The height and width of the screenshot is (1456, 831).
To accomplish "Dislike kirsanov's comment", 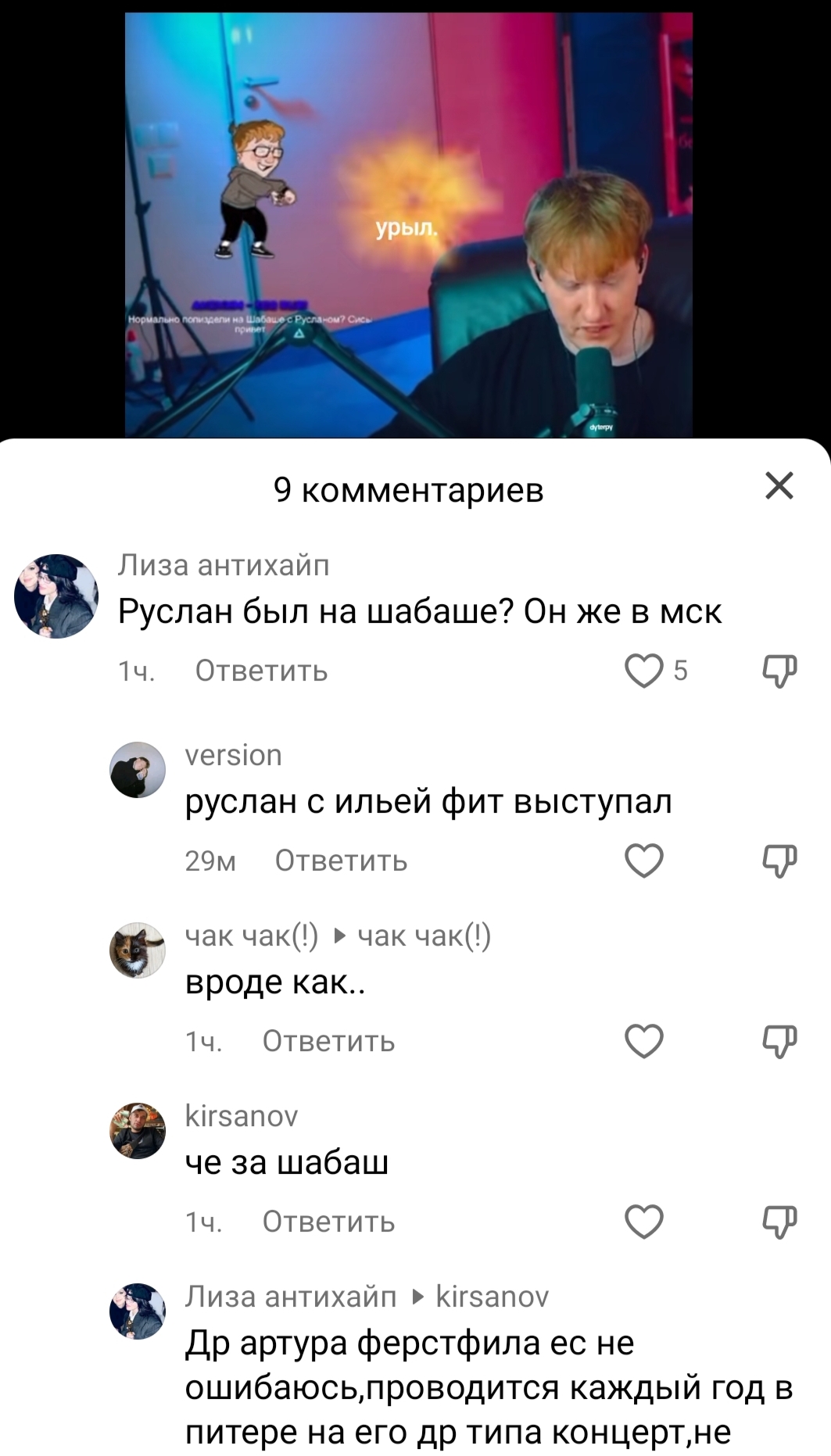I will 779,1222.
